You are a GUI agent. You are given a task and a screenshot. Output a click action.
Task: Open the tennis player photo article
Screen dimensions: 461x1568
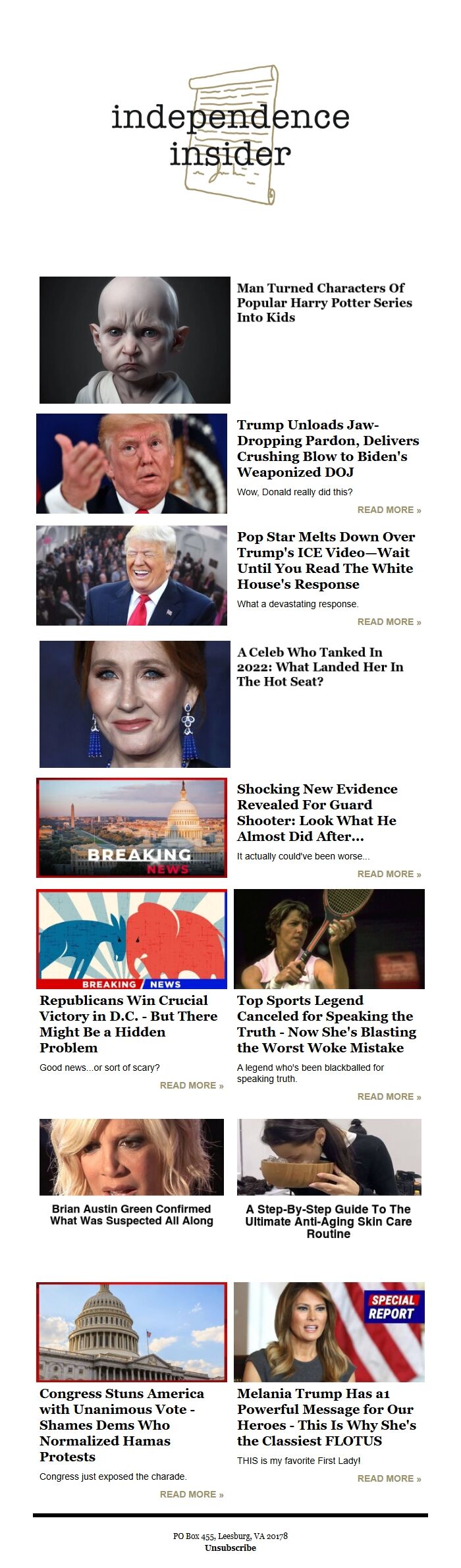pos(329,939)
